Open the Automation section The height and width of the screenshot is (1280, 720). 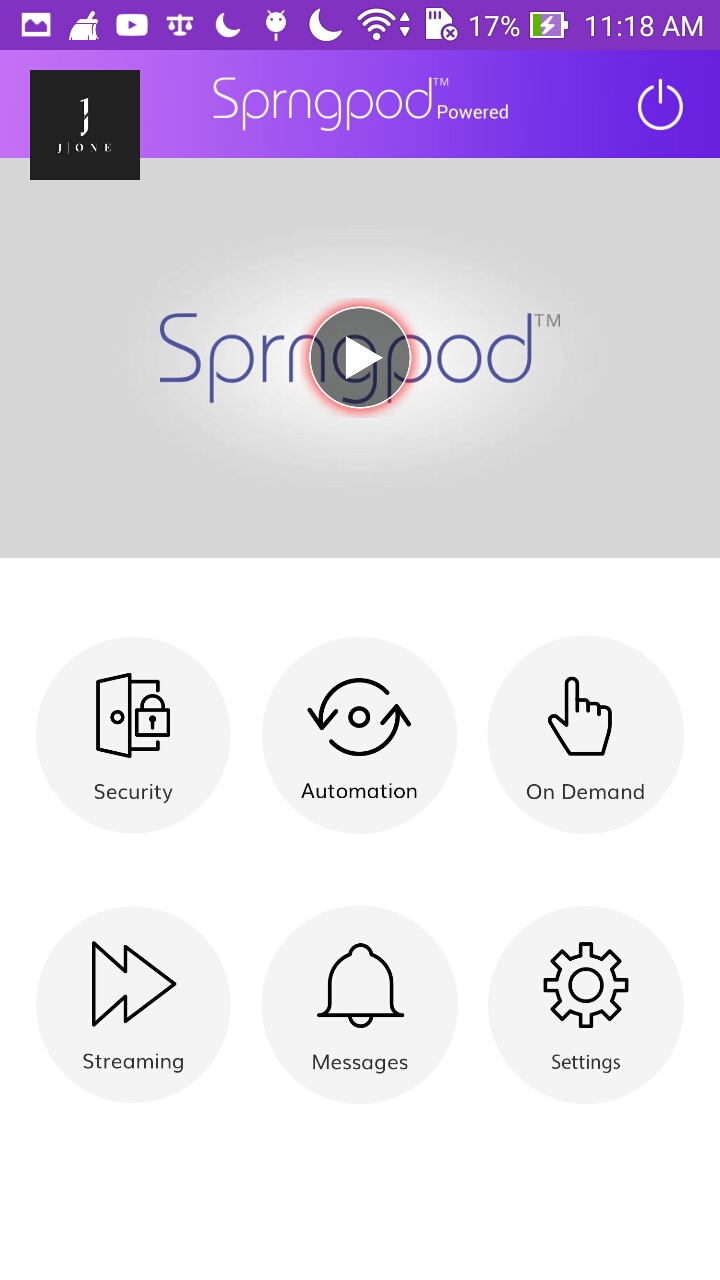coord(359,735)
